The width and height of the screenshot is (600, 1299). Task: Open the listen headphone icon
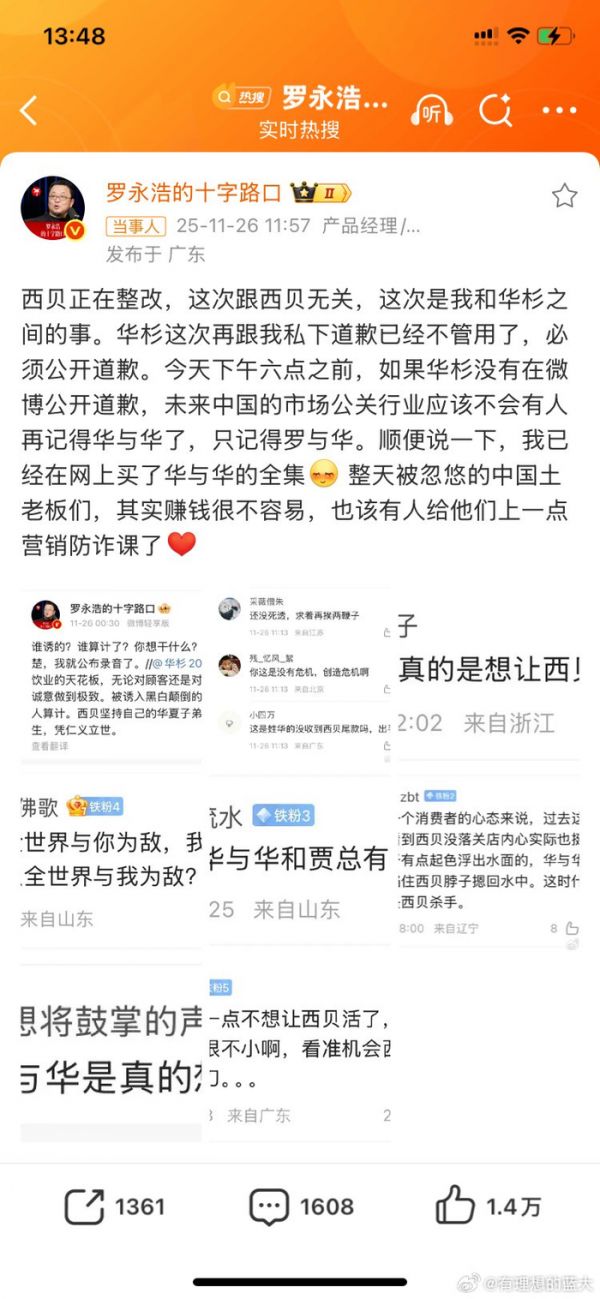431,112
